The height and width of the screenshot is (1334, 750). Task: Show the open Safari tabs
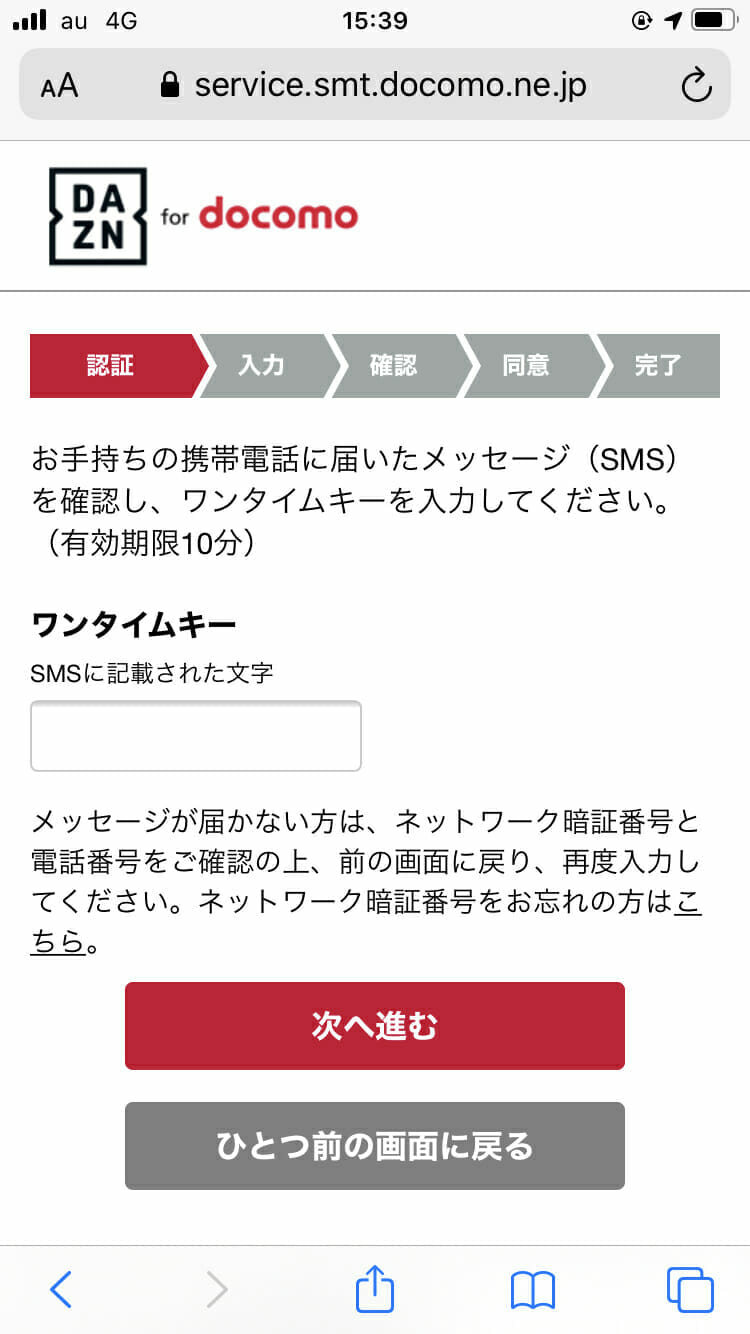tap(689, 1290)
